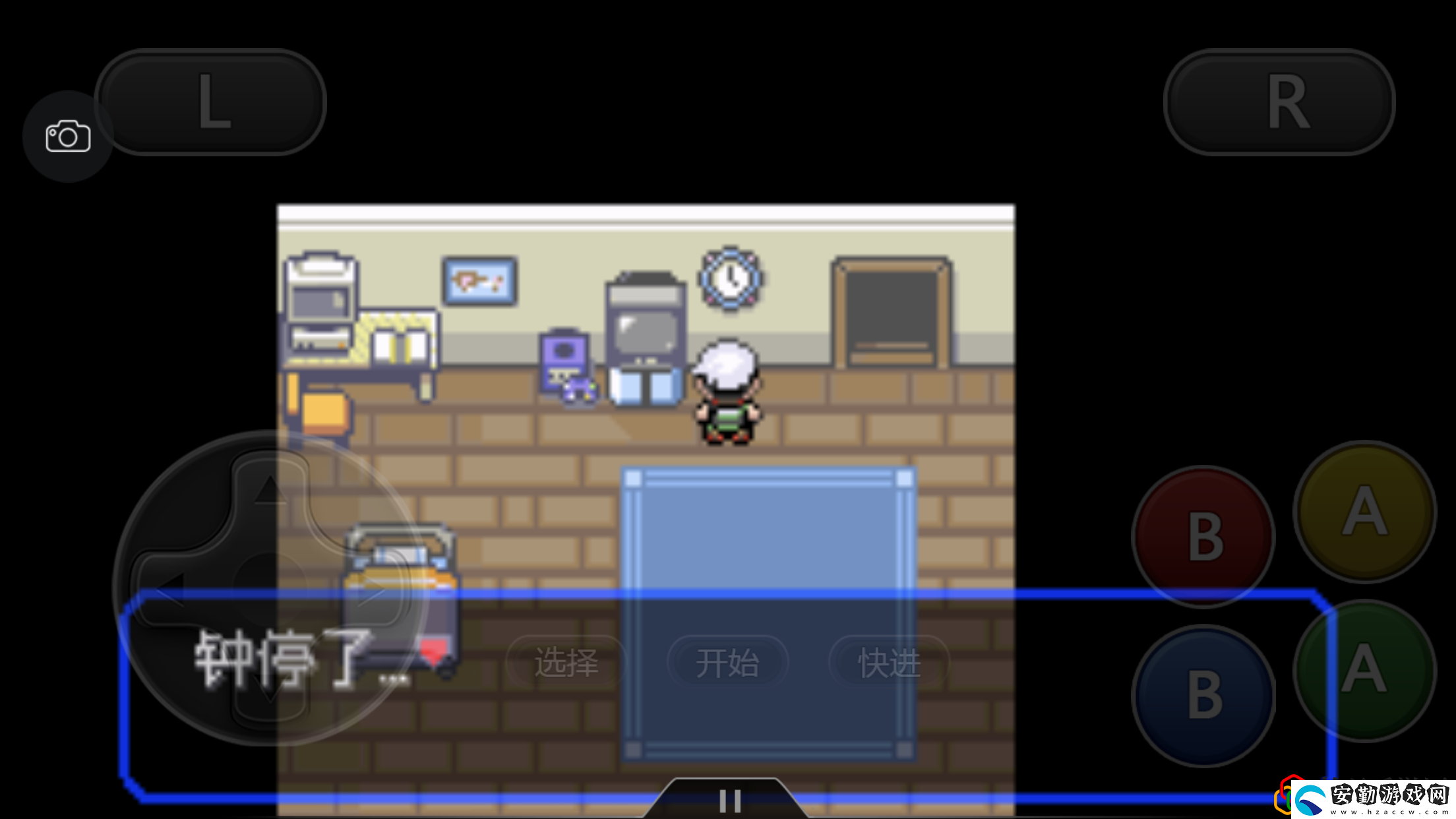Viewport: 1456px width, 819px height.
Task: Take a screenshot with the camera icon
Action: (68, 136)
